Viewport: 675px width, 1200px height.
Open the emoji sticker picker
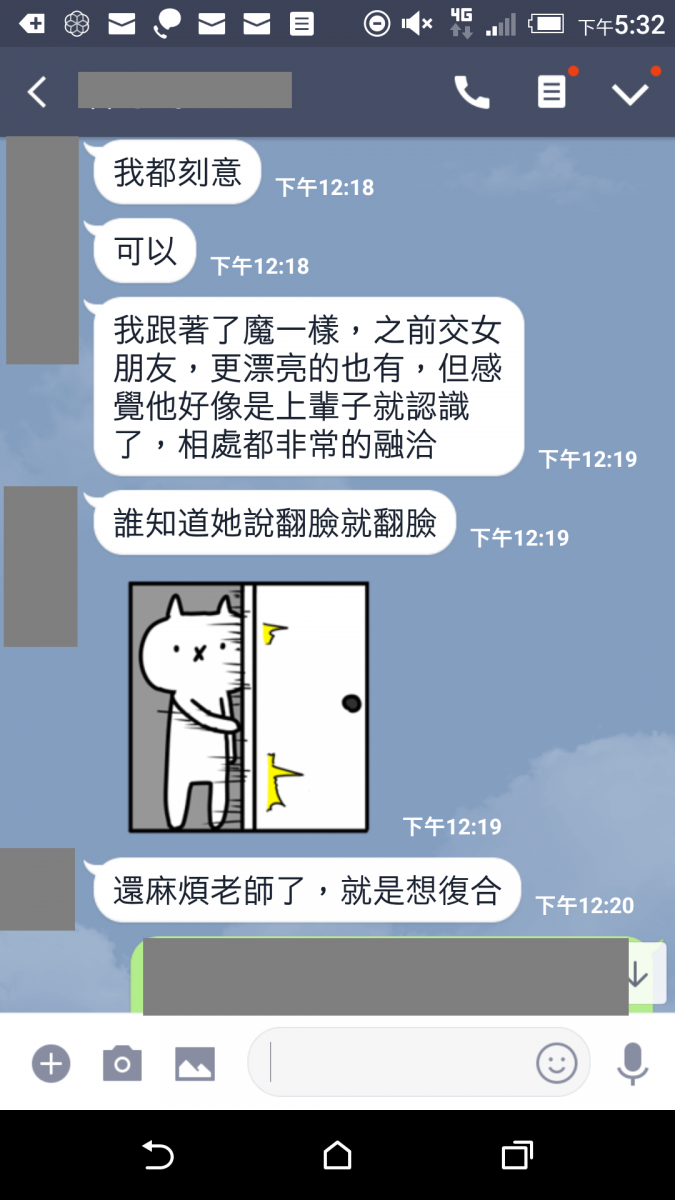point(556,1063)
